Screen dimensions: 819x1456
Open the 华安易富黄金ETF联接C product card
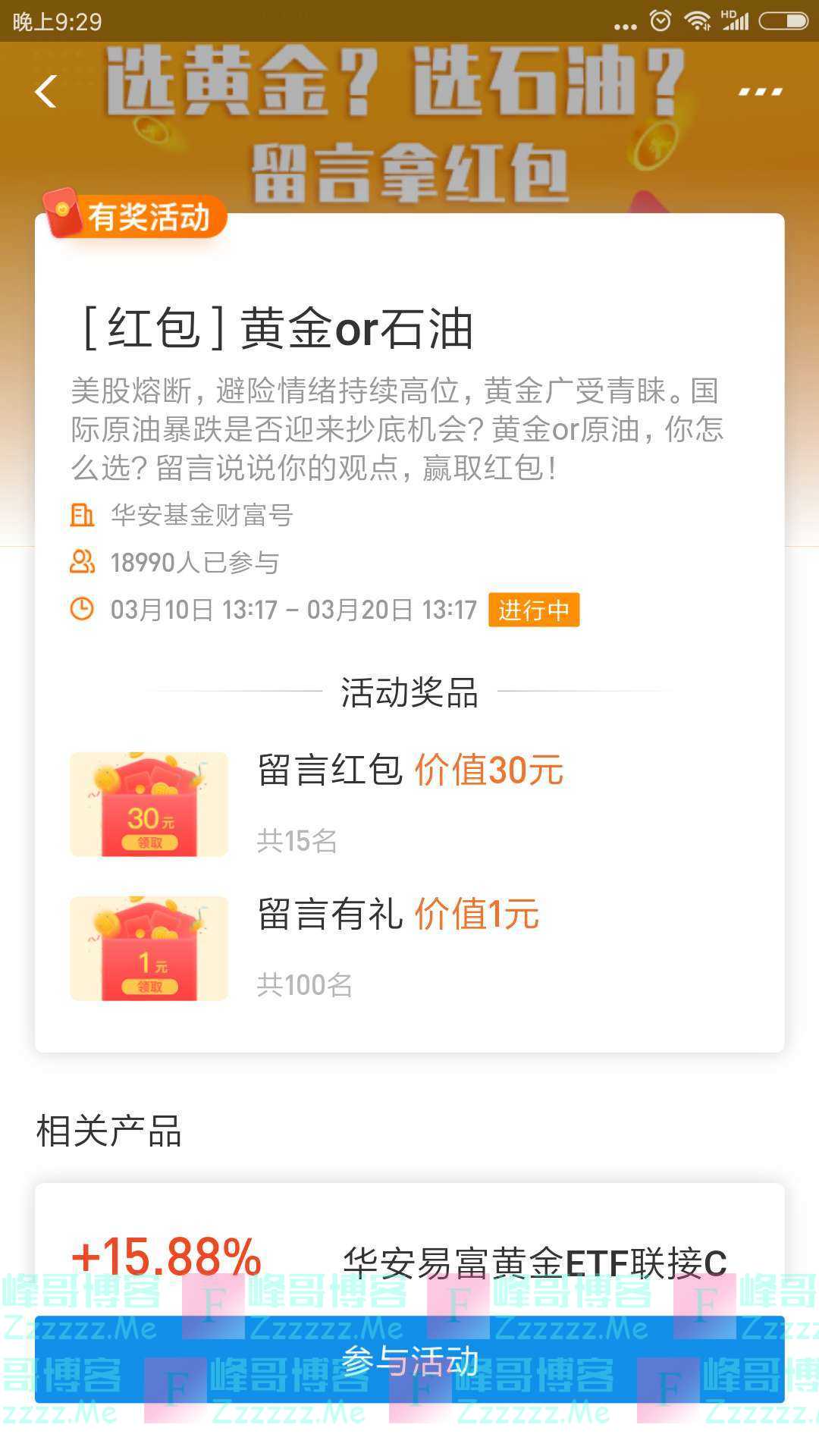click(534, 1262)
